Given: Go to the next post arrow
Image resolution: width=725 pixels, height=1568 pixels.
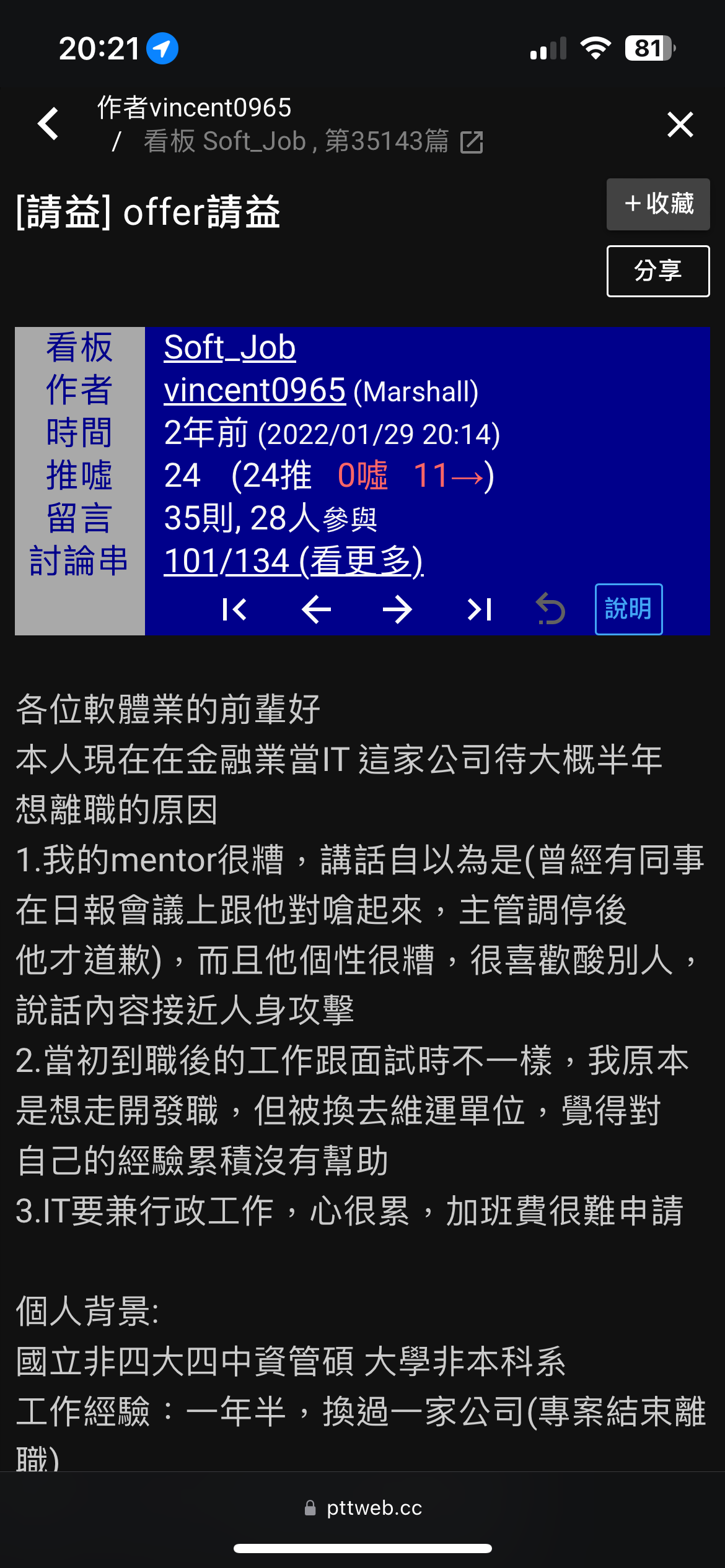Looking at the screenshot, I should pyautogui.click(x=397, y=610).
